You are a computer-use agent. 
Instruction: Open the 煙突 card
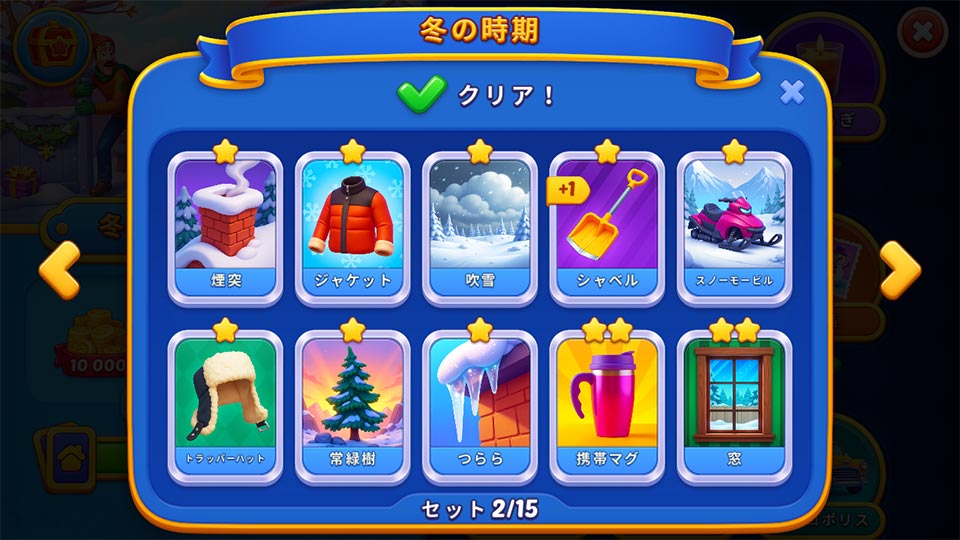click(x=225, y=228)
